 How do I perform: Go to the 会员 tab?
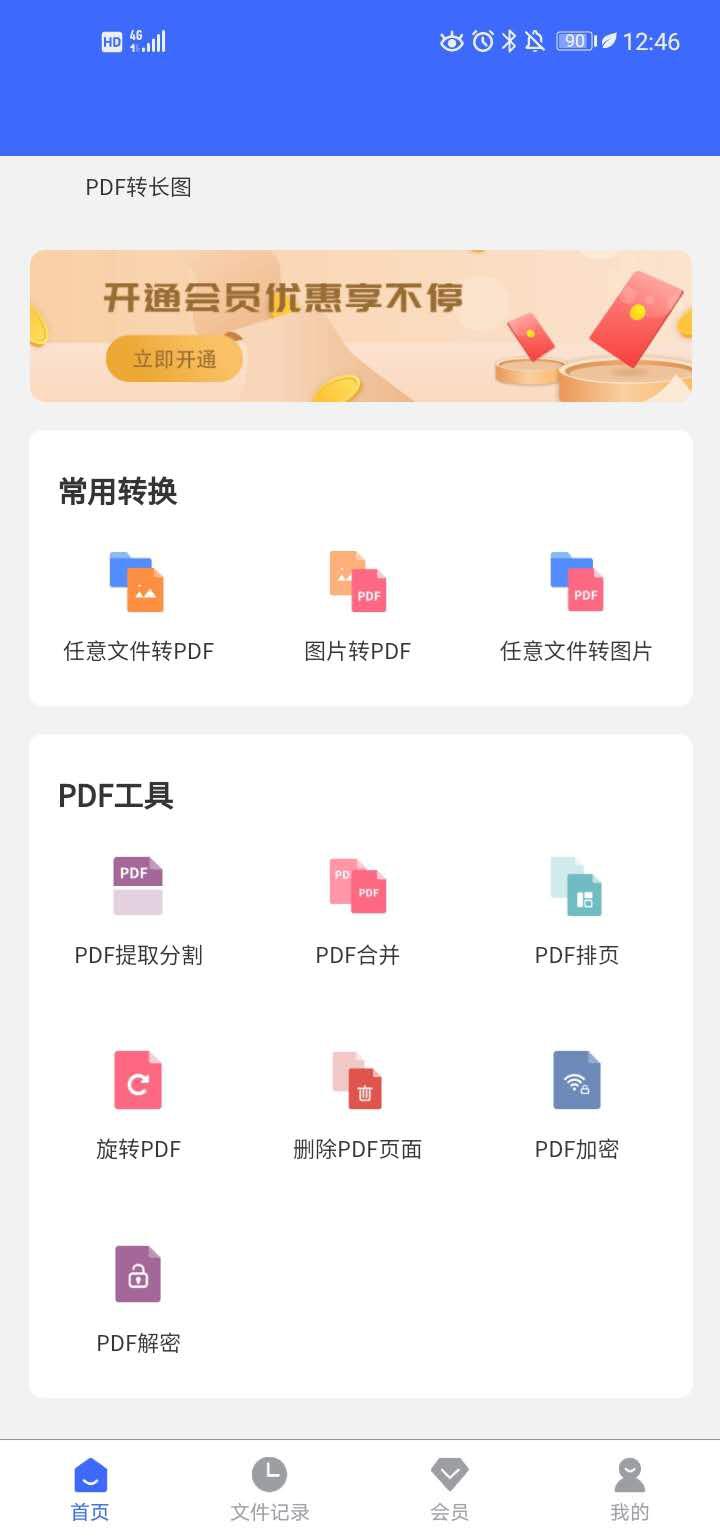click(450, 1490)
